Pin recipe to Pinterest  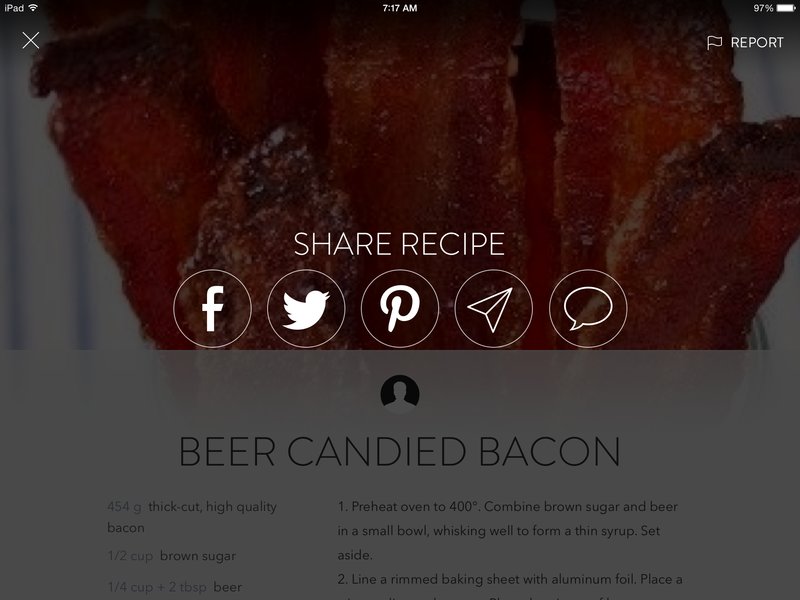[400, 308]
